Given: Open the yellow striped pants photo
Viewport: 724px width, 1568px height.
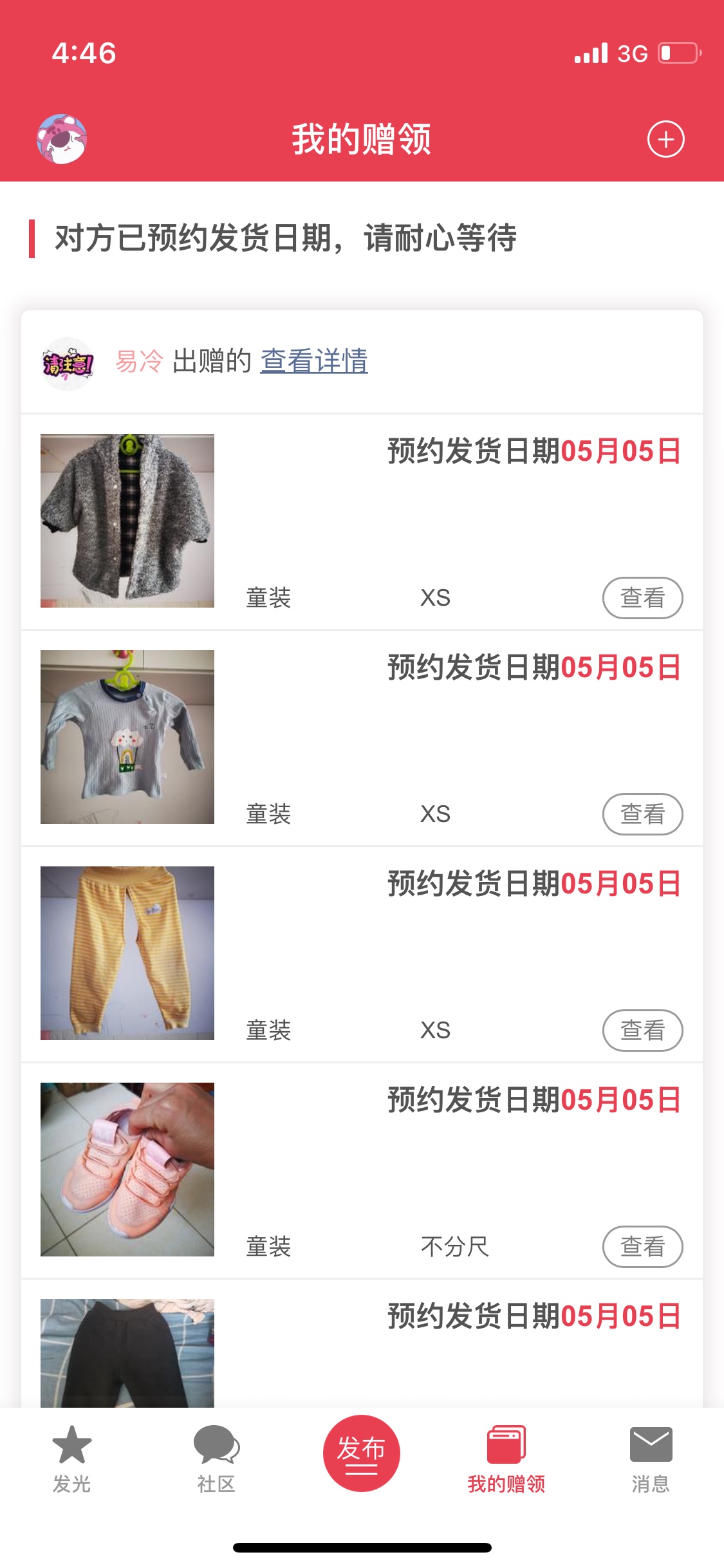Looking at the screenshot, I should tap(127, 953).
